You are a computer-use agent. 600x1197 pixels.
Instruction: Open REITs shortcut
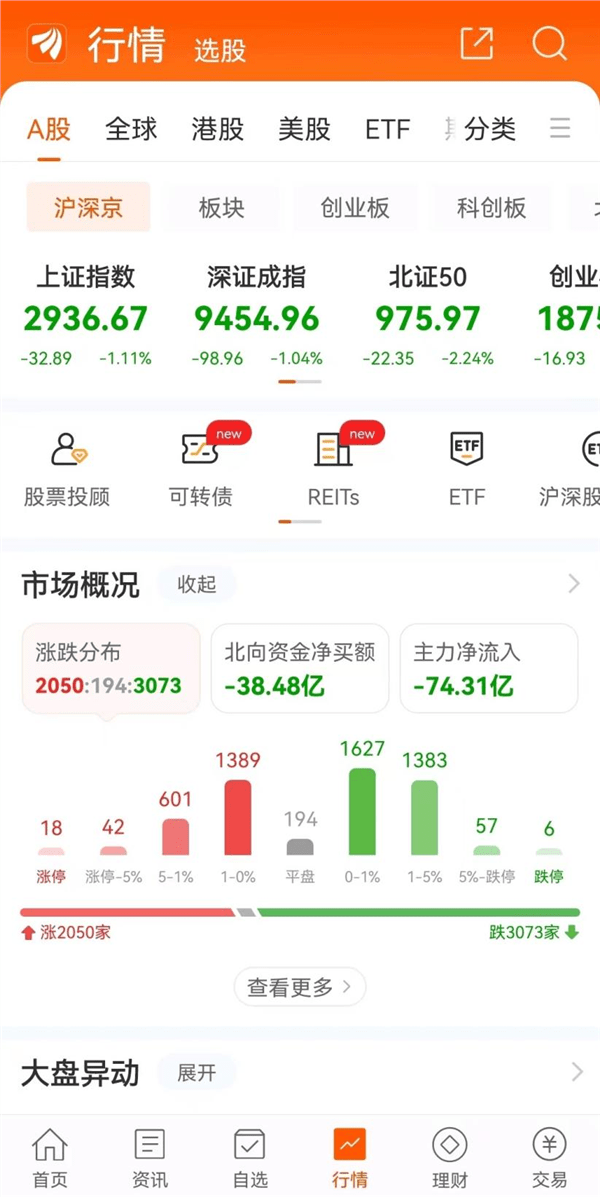click(x=334, y=468)
